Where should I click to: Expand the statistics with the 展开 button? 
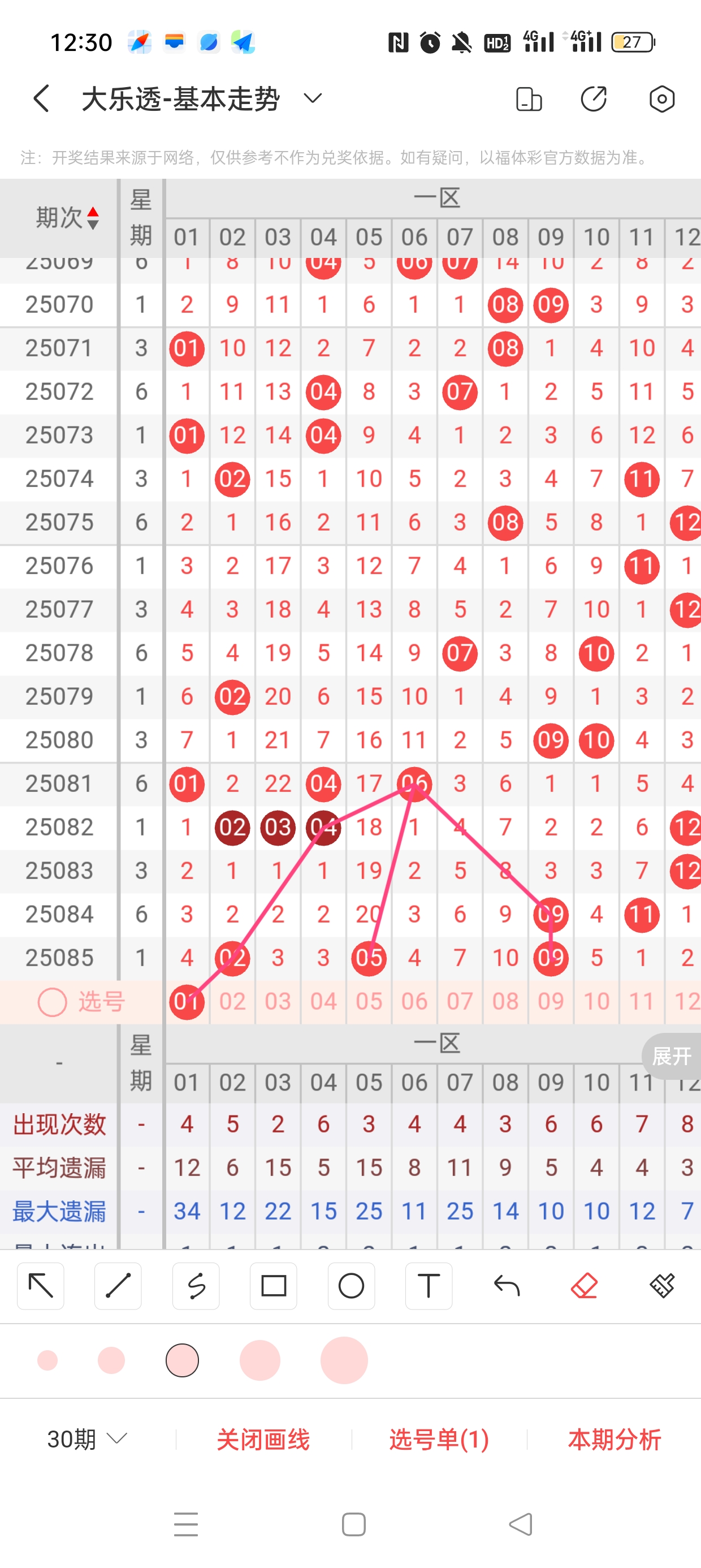[x=672, y=1056]
